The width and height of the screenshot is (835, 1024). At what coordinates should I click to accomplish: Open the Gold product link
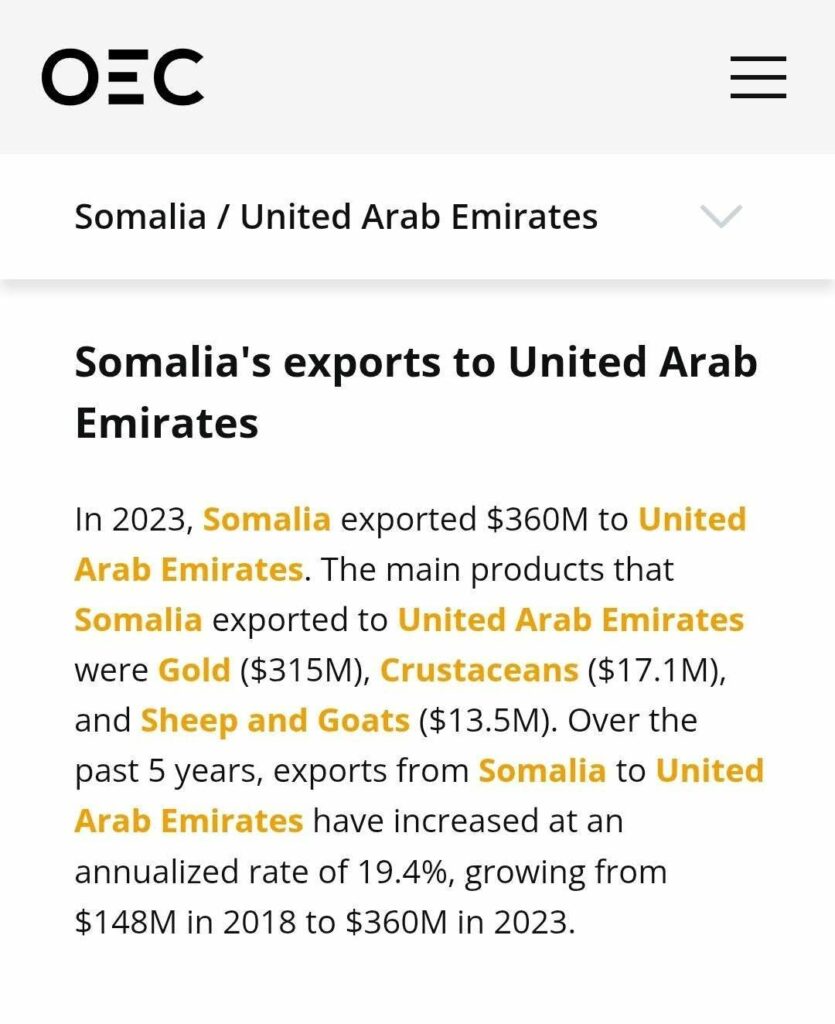(x=194, y=669)
